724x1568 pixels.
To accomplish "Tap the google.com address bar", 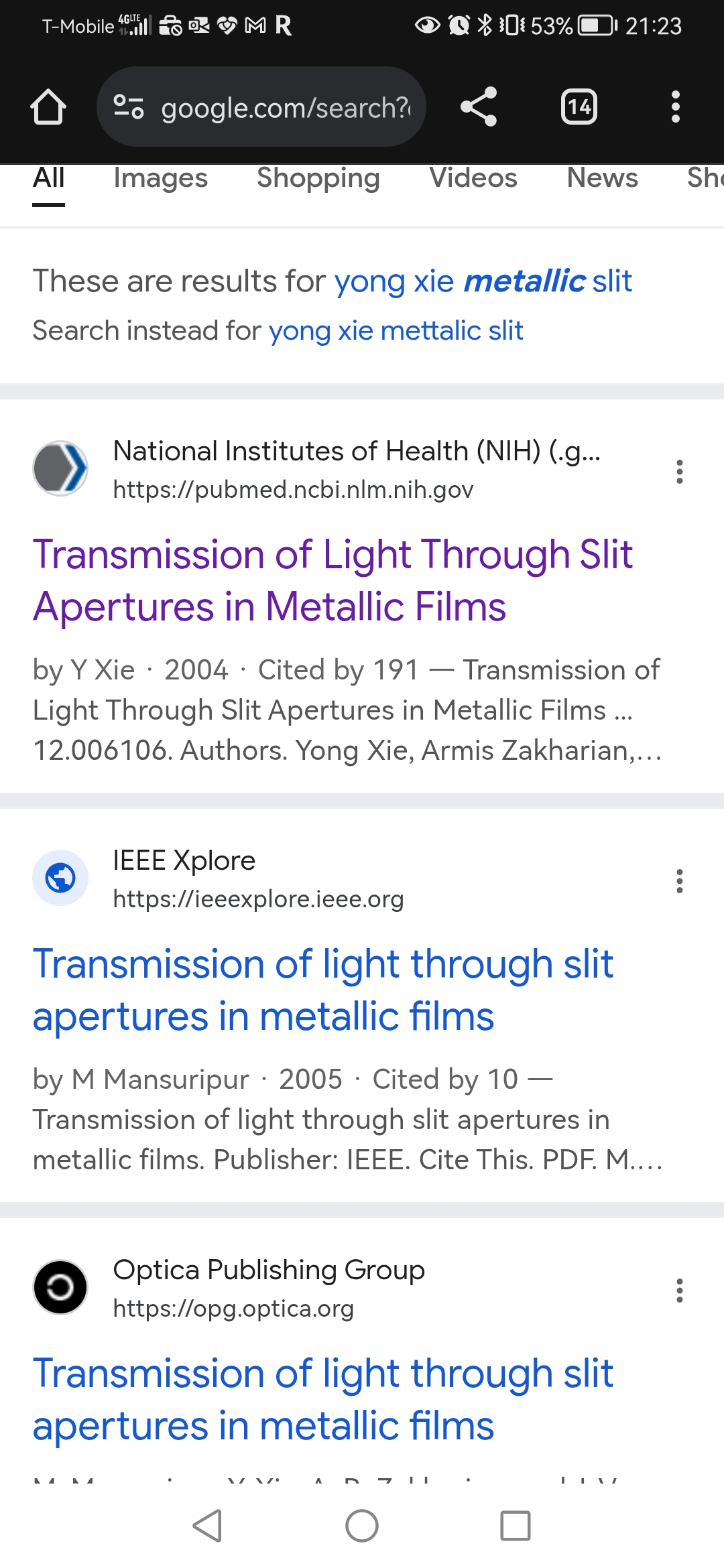I will tap(261, 107).
